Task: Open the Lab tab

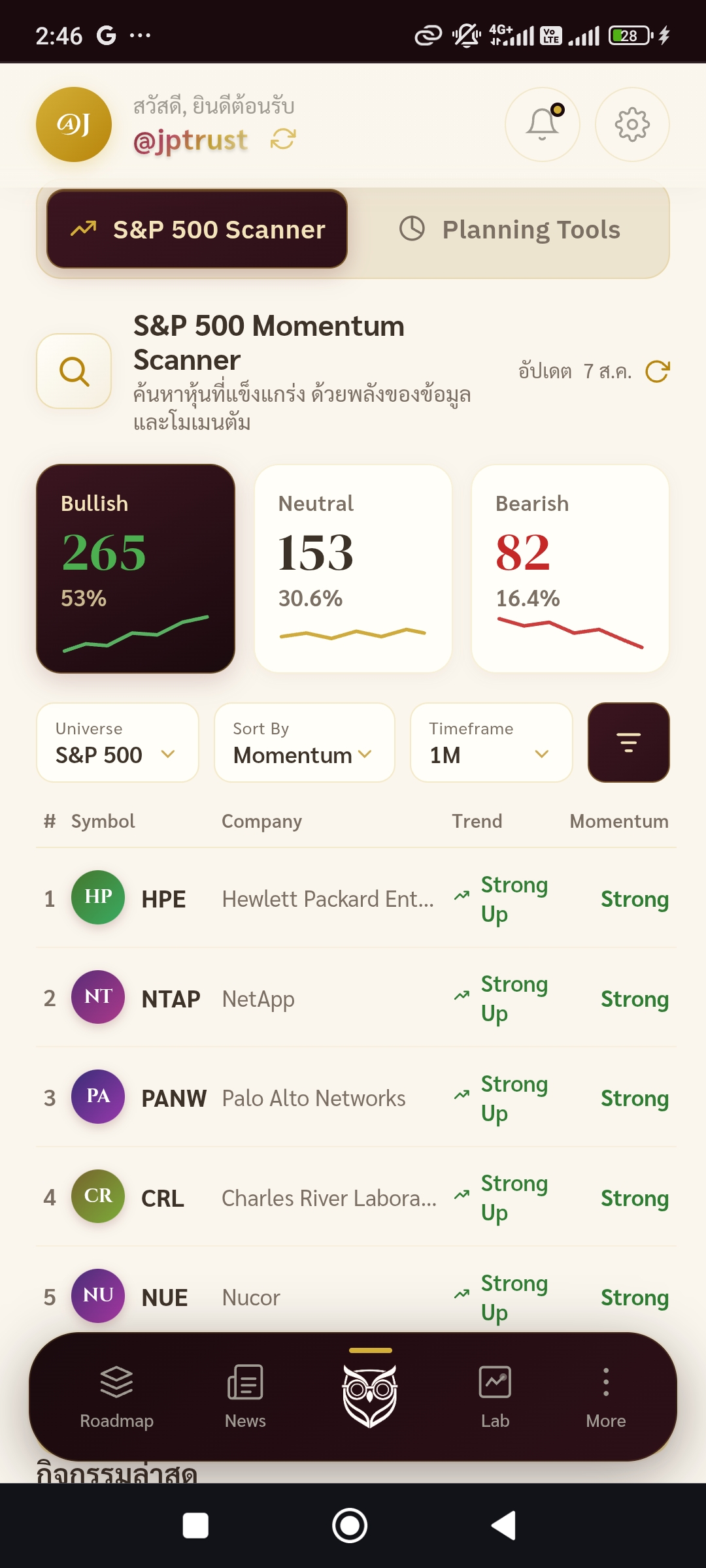Action: click(495, 1397)
